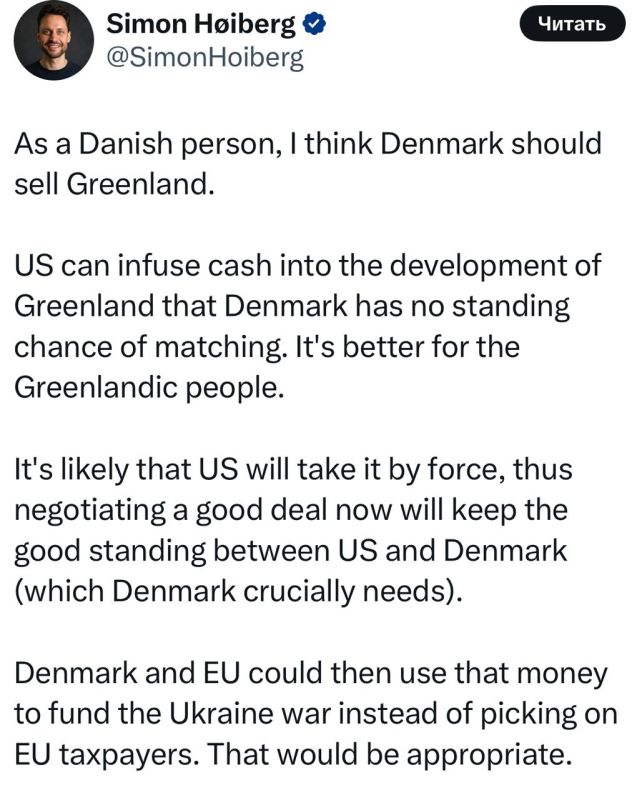The width and height of the screenshot is (642, 800).
Task: Open Simon Høiberg's profile picture
Action: click(x=53, y=39)
